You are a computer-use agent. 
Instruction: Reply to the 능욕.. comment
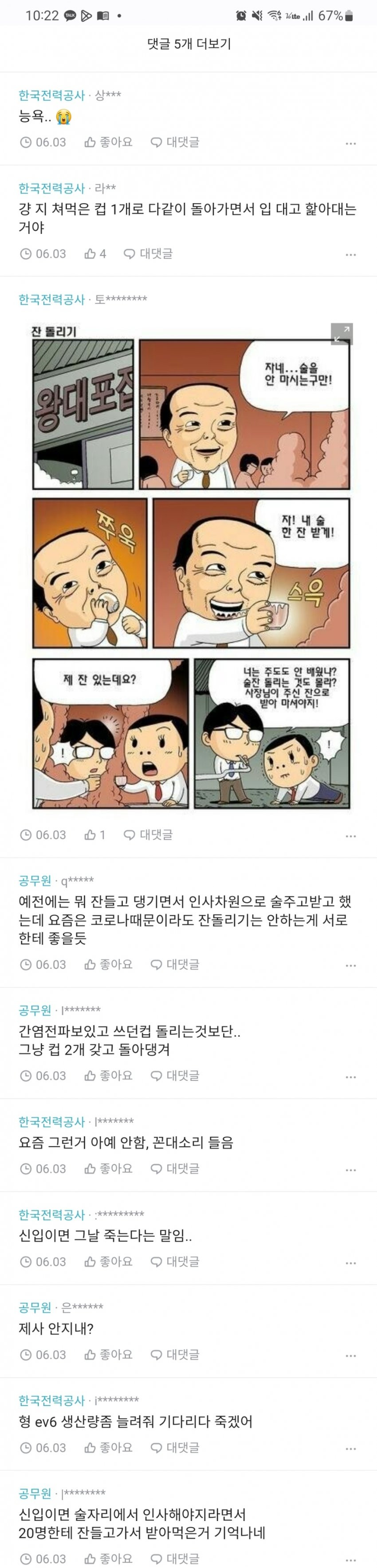click(x=175, y=142)
